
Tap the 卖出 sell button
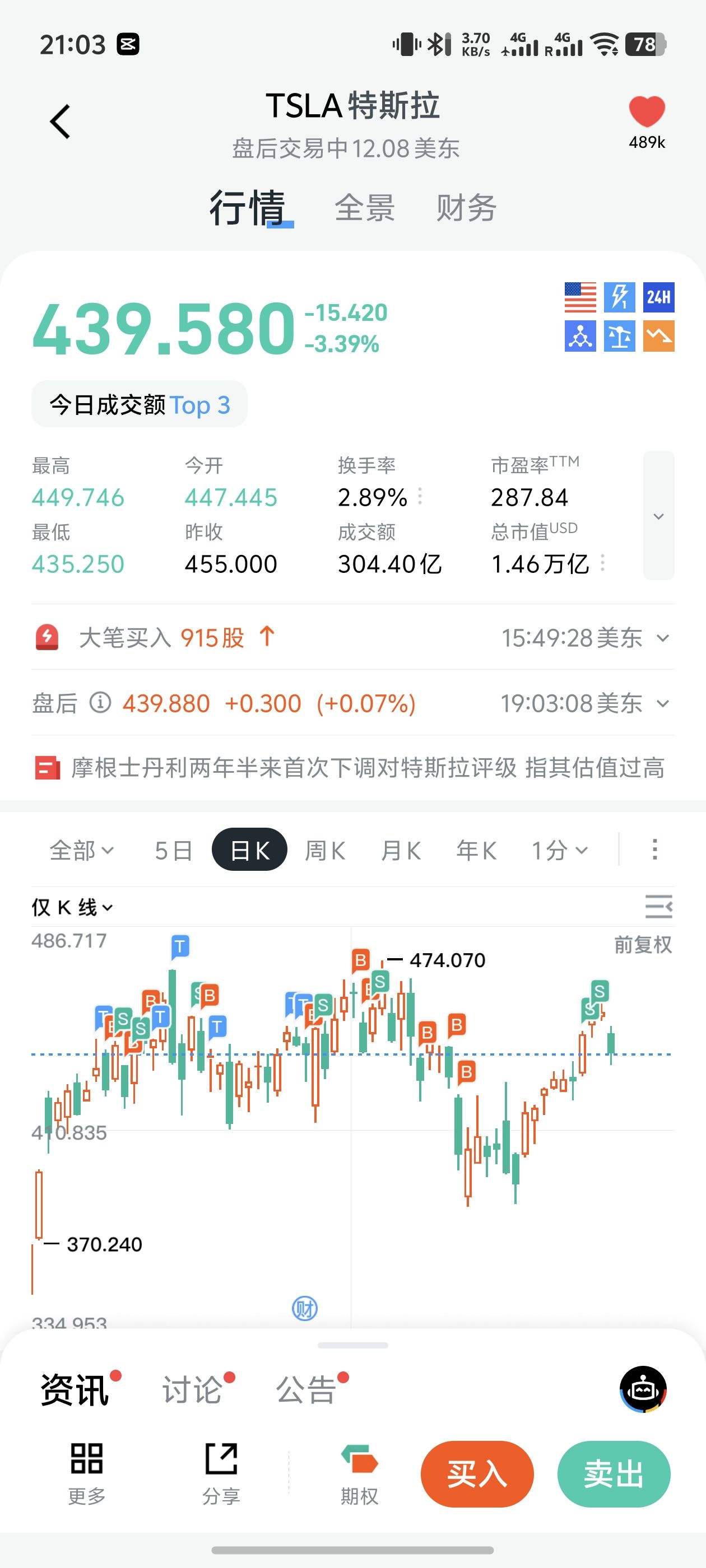coord(614,1474)
